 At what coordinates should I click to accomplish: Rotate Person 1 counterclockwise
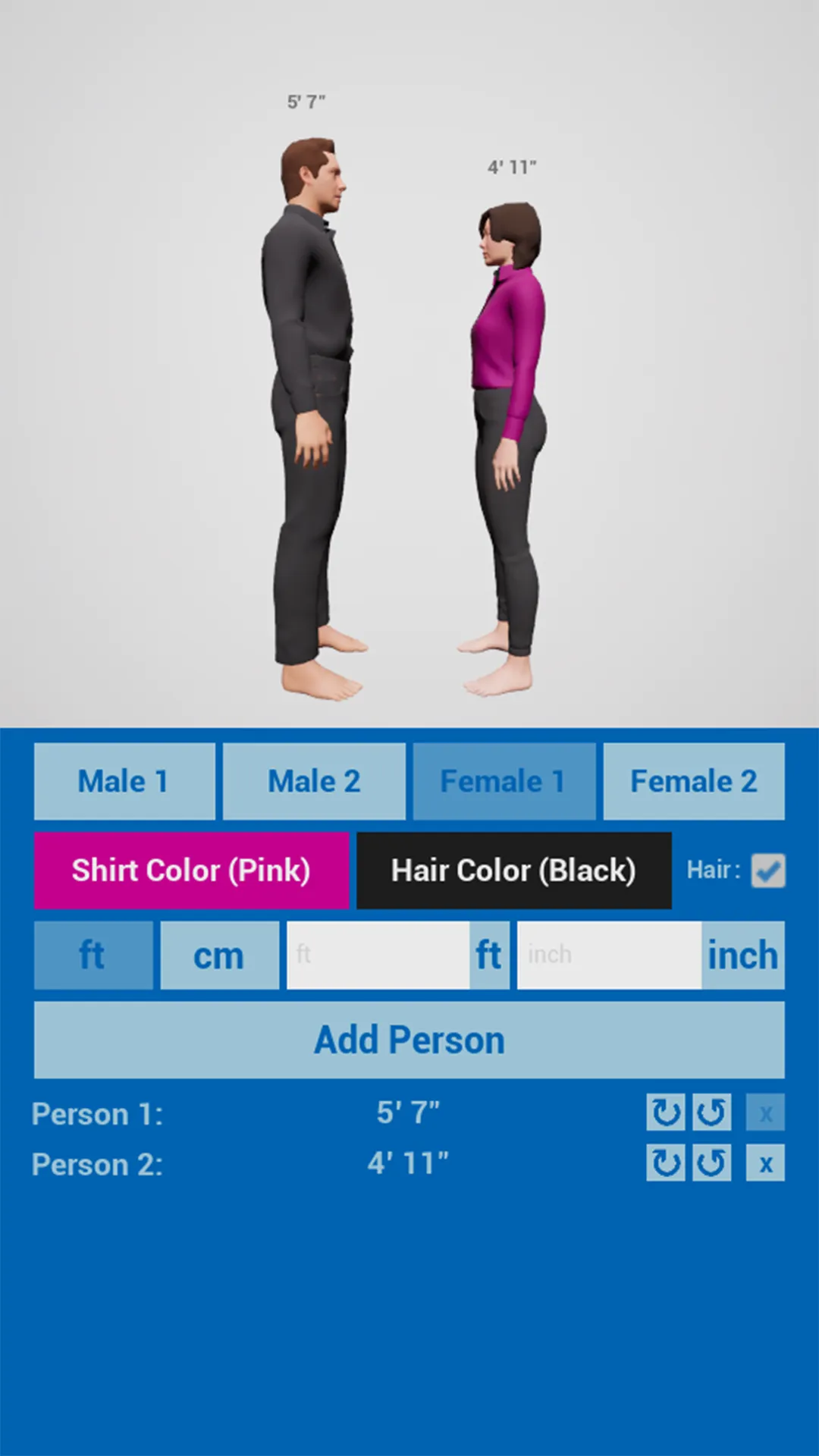pos(711,1112)
